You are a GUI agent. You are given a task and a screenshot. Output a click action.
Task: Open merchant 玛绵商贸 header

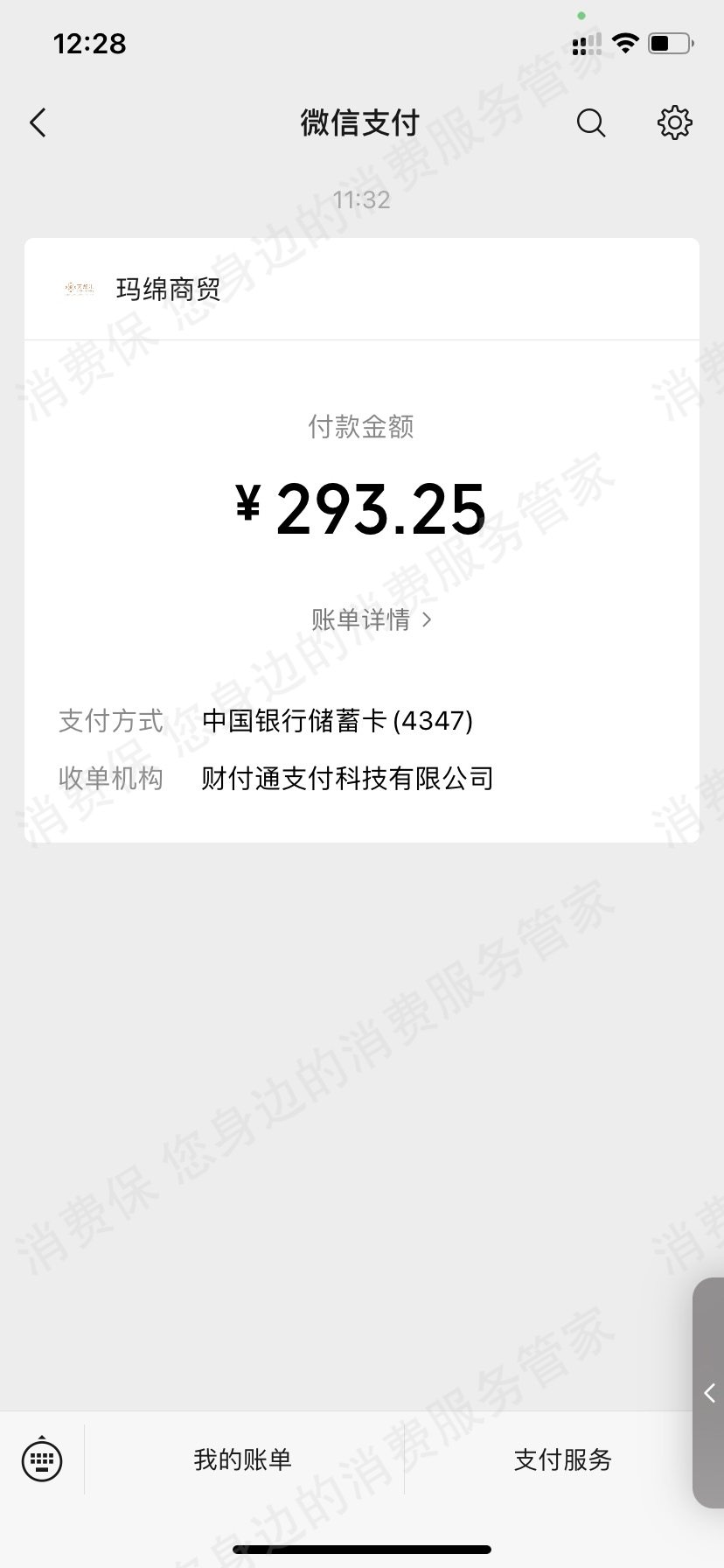[168, 289]
